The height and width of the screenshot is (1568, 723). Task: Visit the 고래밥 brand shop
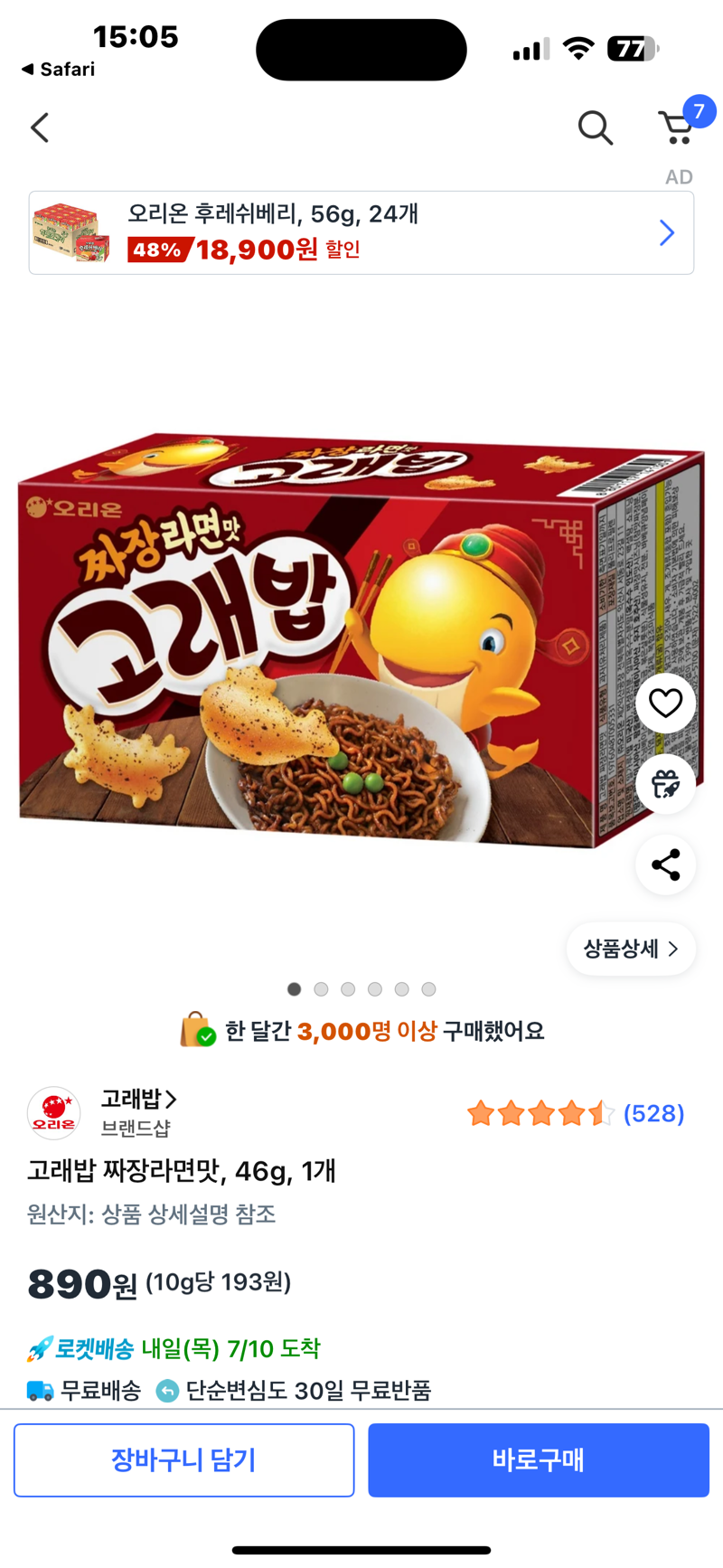(137, 1100)
